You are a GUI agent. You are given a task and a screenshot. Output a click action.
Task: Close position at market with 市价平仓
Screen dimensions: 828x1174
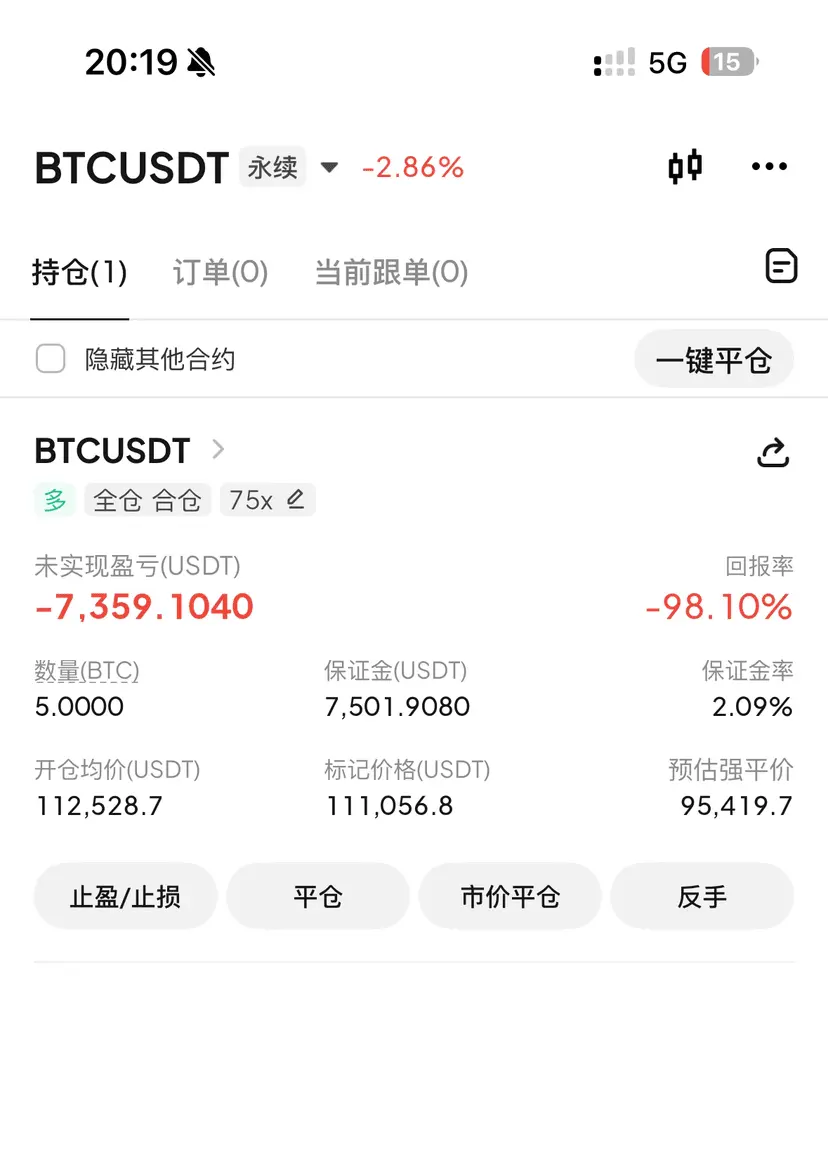[510, 896]
